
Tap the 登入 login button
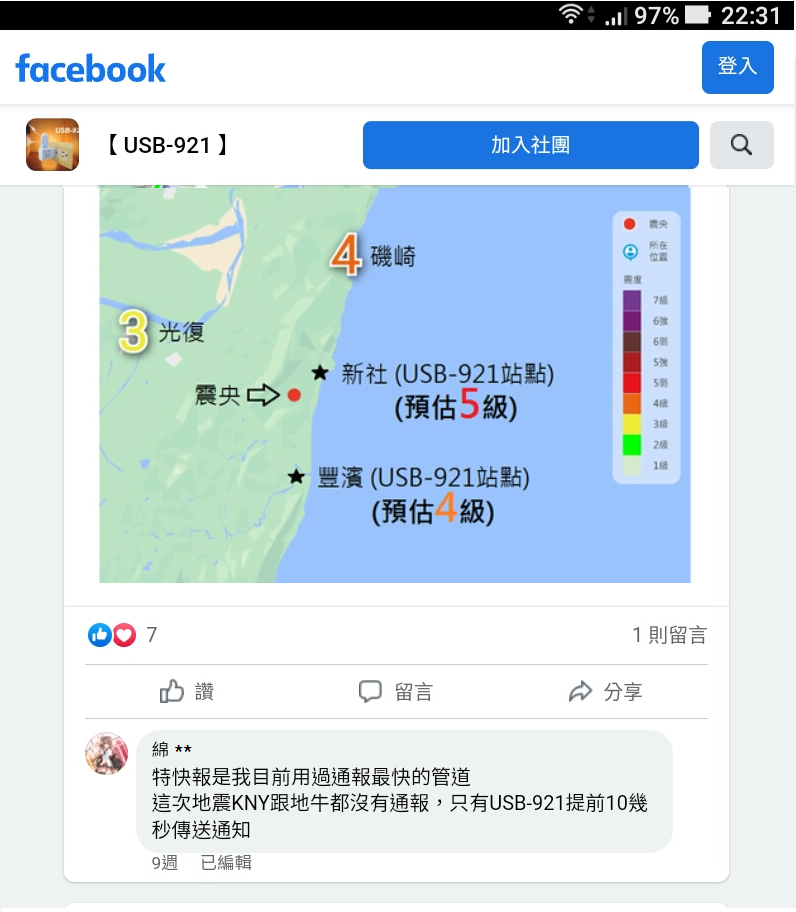(x=737, y=67)
